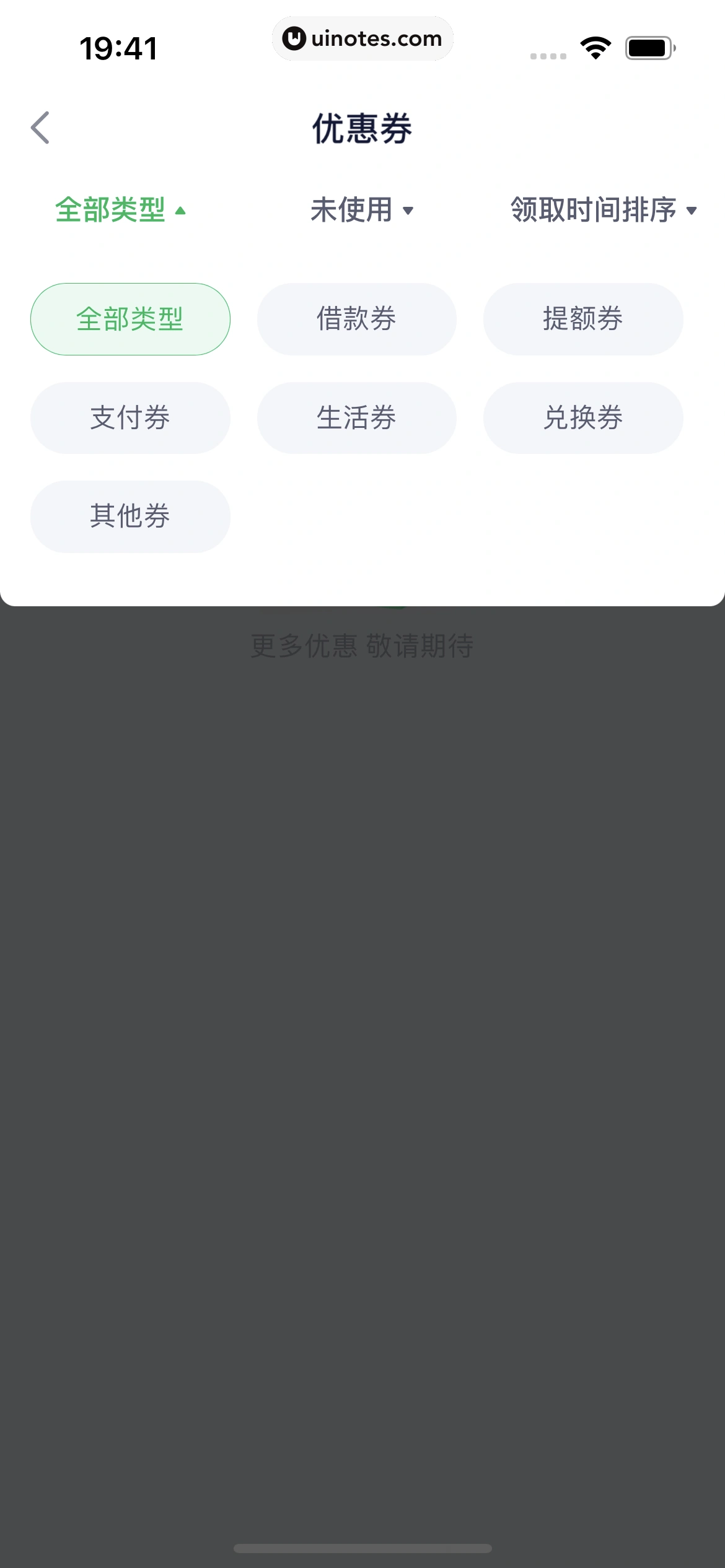The height and width of the screenshot is (1568, 725).
Task: Select the 其他券 filter option
Action: 130,516
